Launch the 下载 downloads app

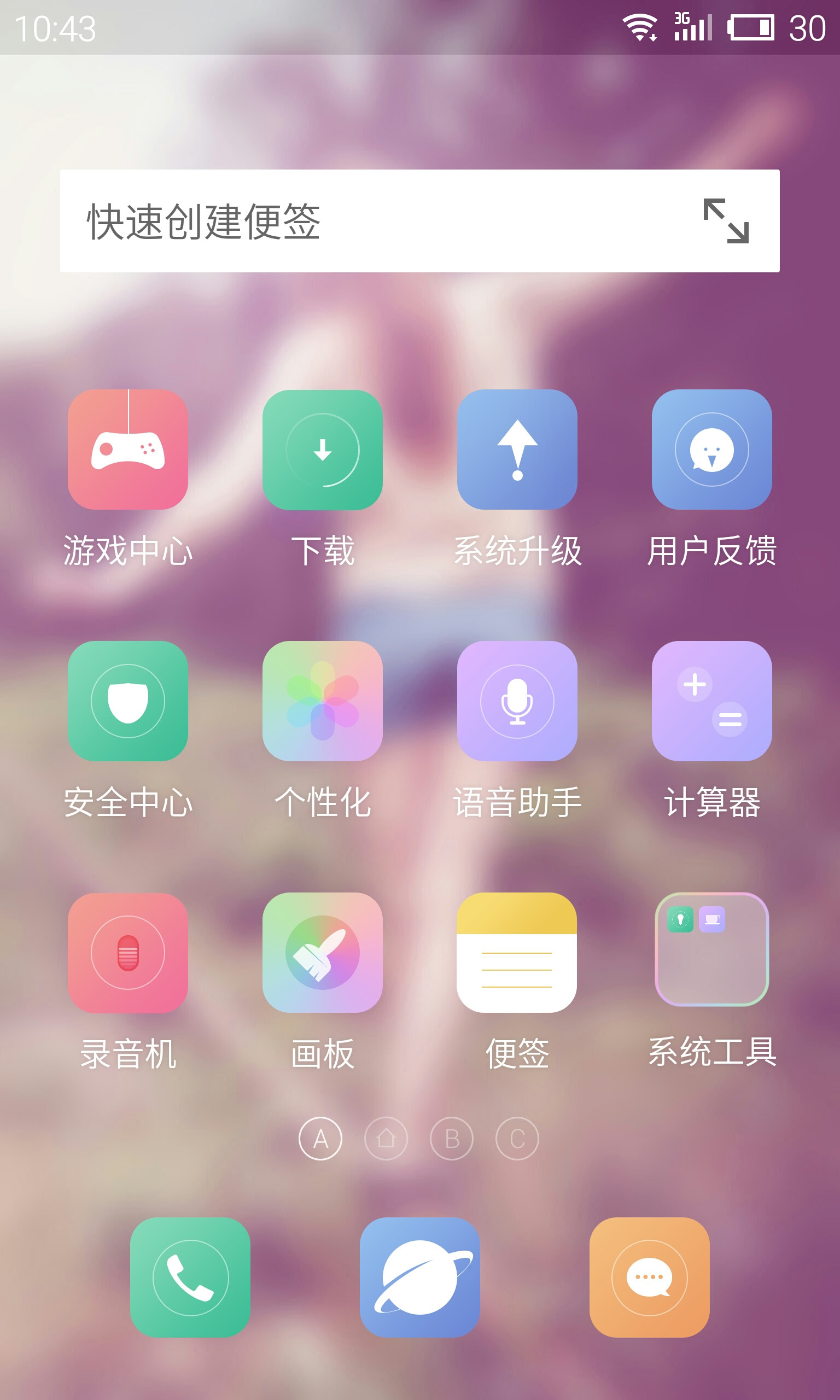click(x=323, y=450)
